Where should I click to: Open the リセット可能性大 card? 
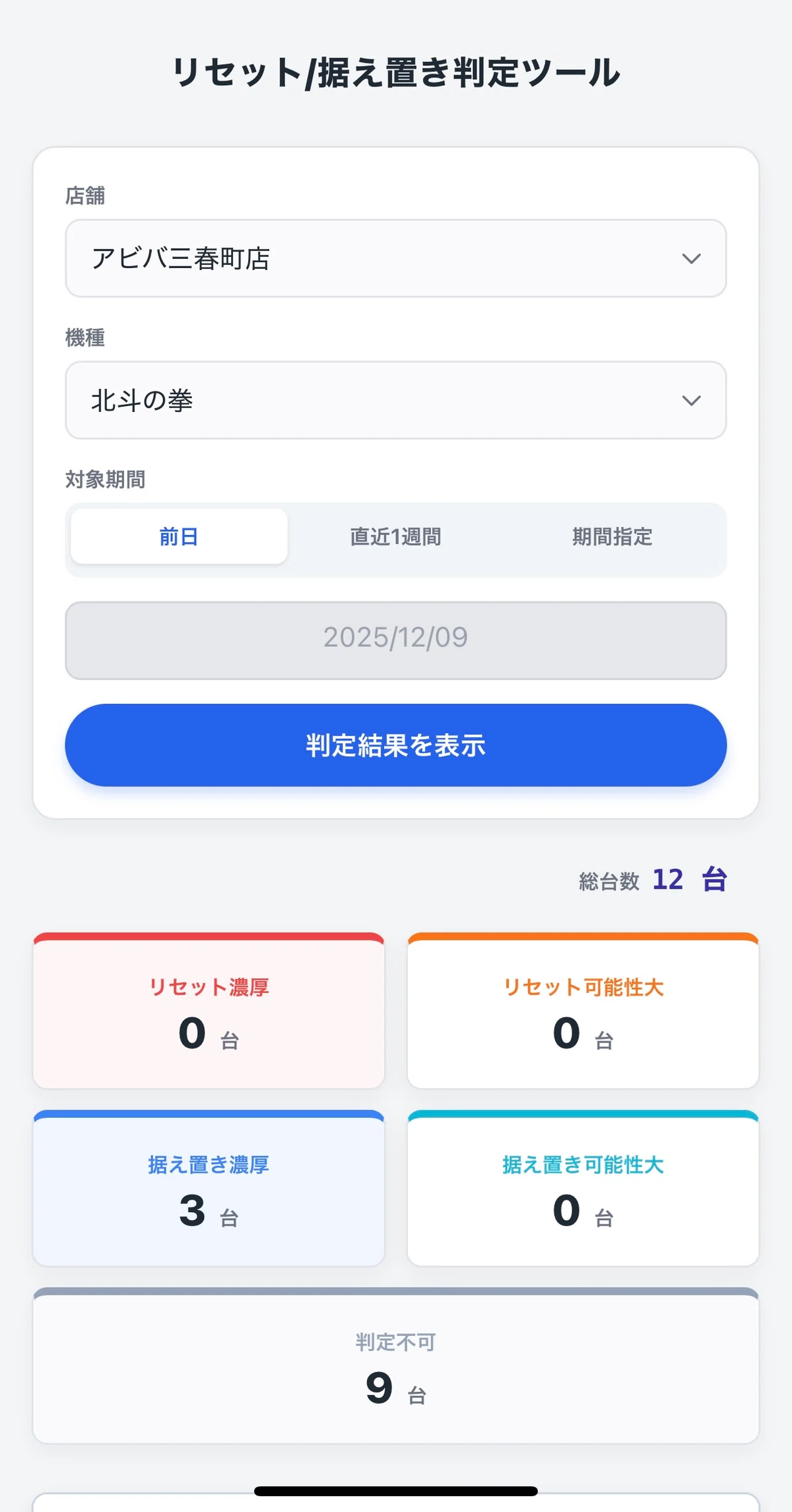tap(583, 1010)
